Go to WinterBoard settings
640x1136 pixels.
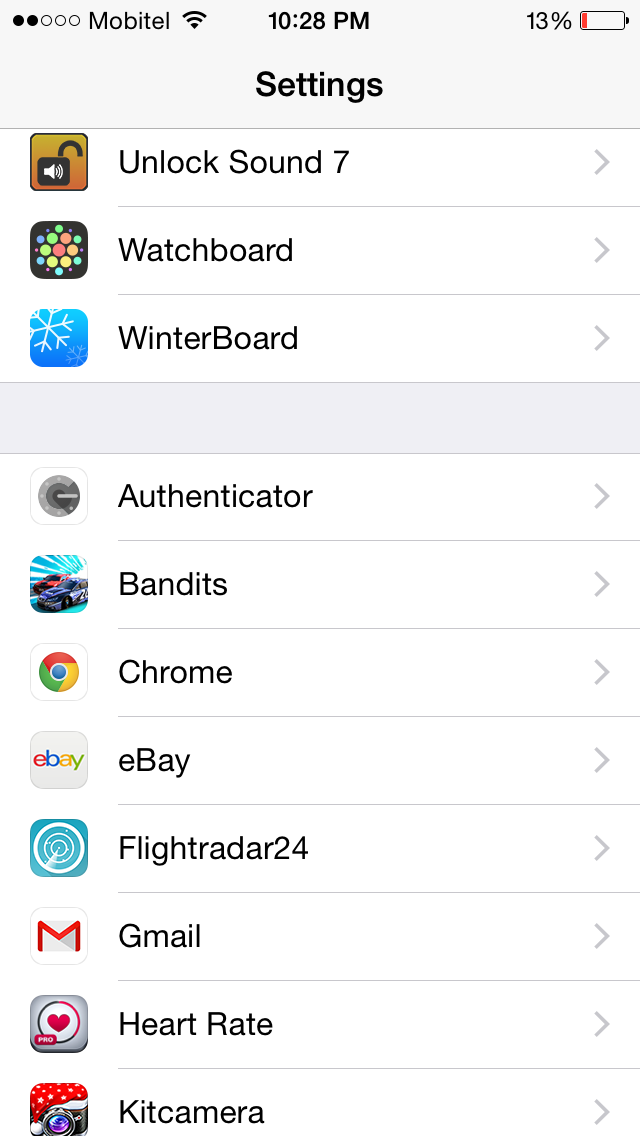[320, 338]
